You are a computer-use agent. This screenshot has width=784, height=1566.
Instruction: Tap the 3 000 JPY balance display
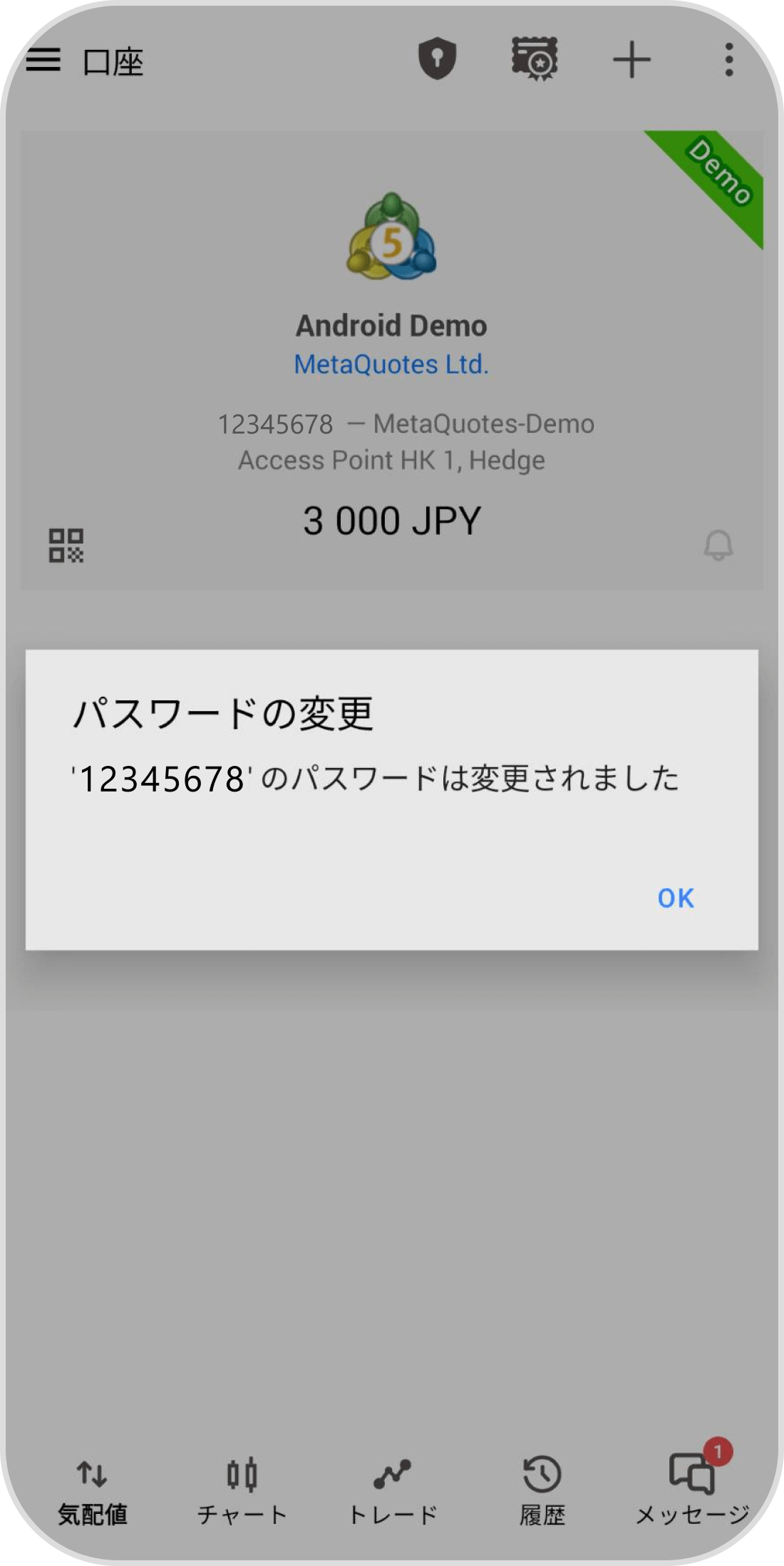391,520
